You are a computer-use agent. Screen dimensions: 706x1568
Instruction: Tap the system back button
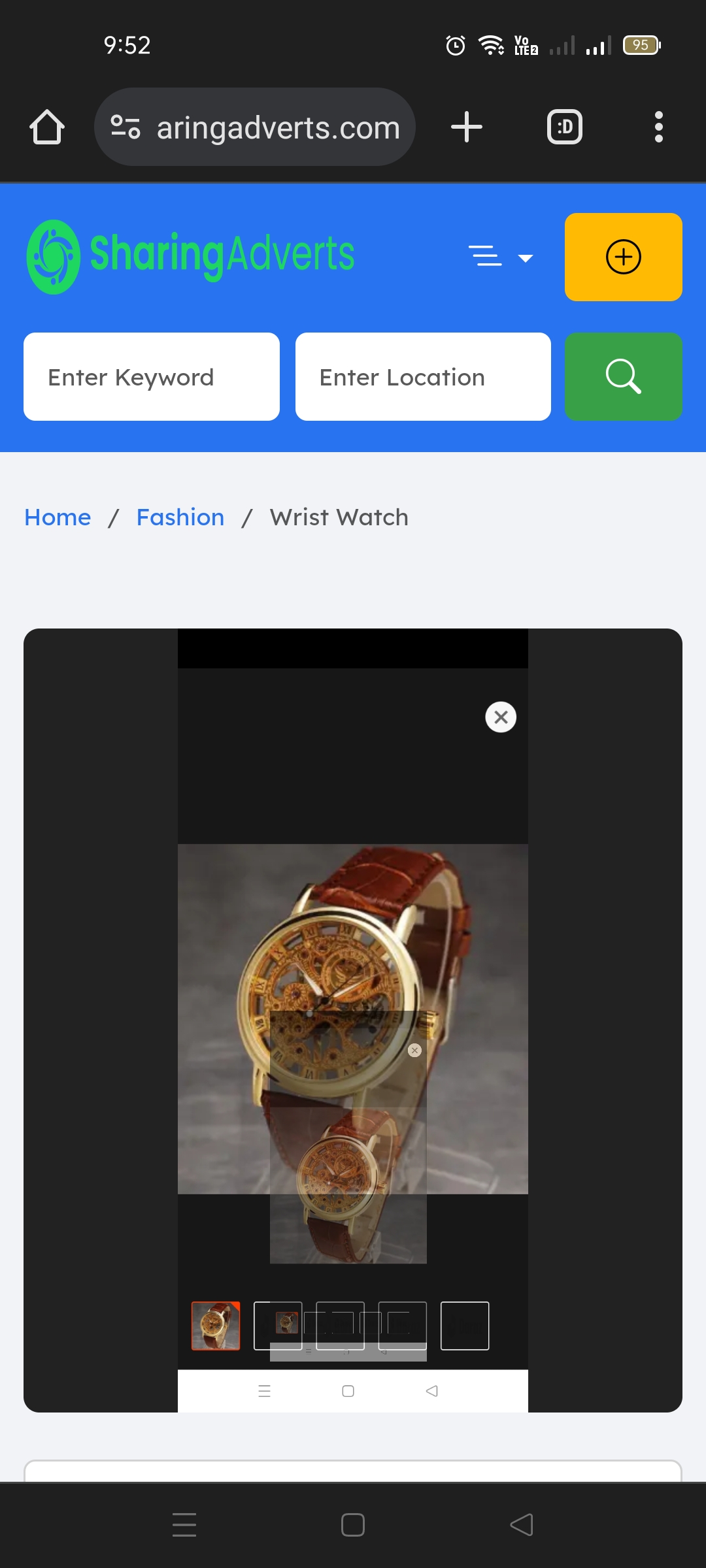tap(522, 1525)
